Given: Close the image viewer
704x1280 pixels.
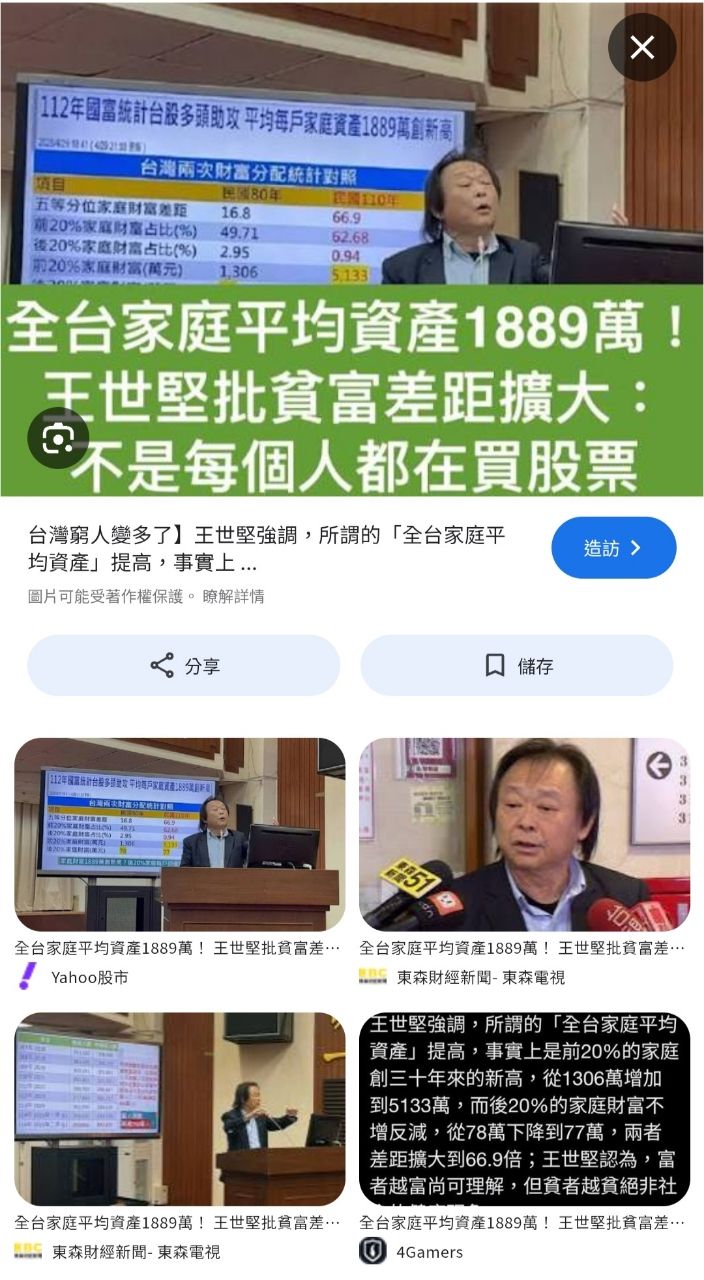Looking at the screenshot, I should [x=642, y=47].
